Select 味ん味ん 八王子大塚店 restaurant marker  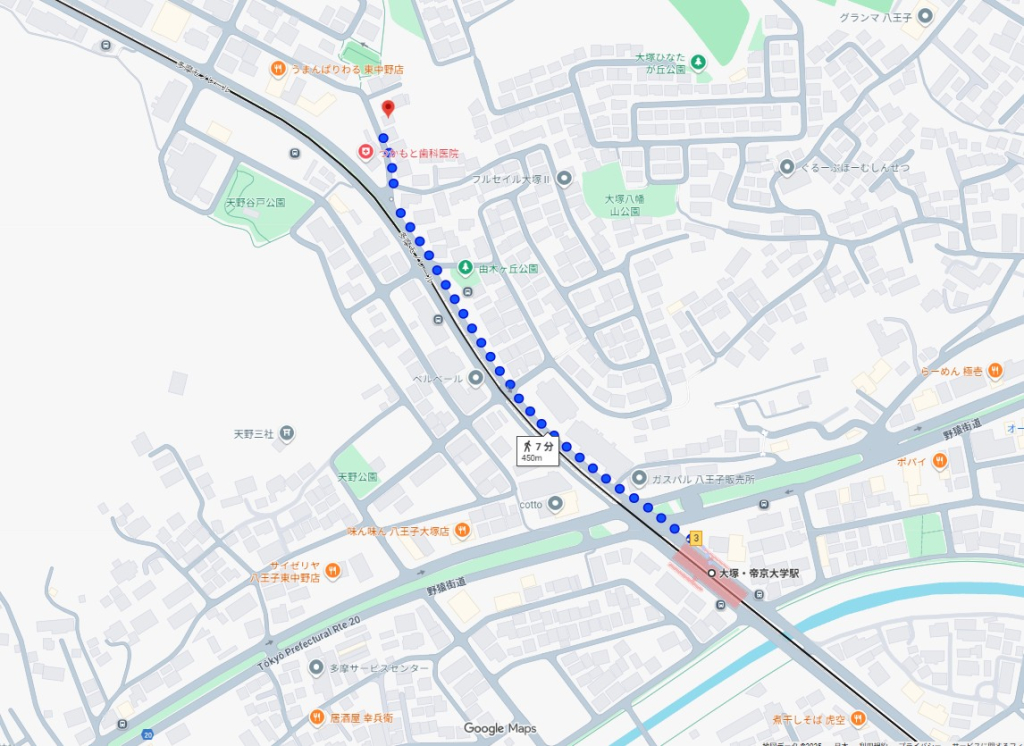(460, 529)
